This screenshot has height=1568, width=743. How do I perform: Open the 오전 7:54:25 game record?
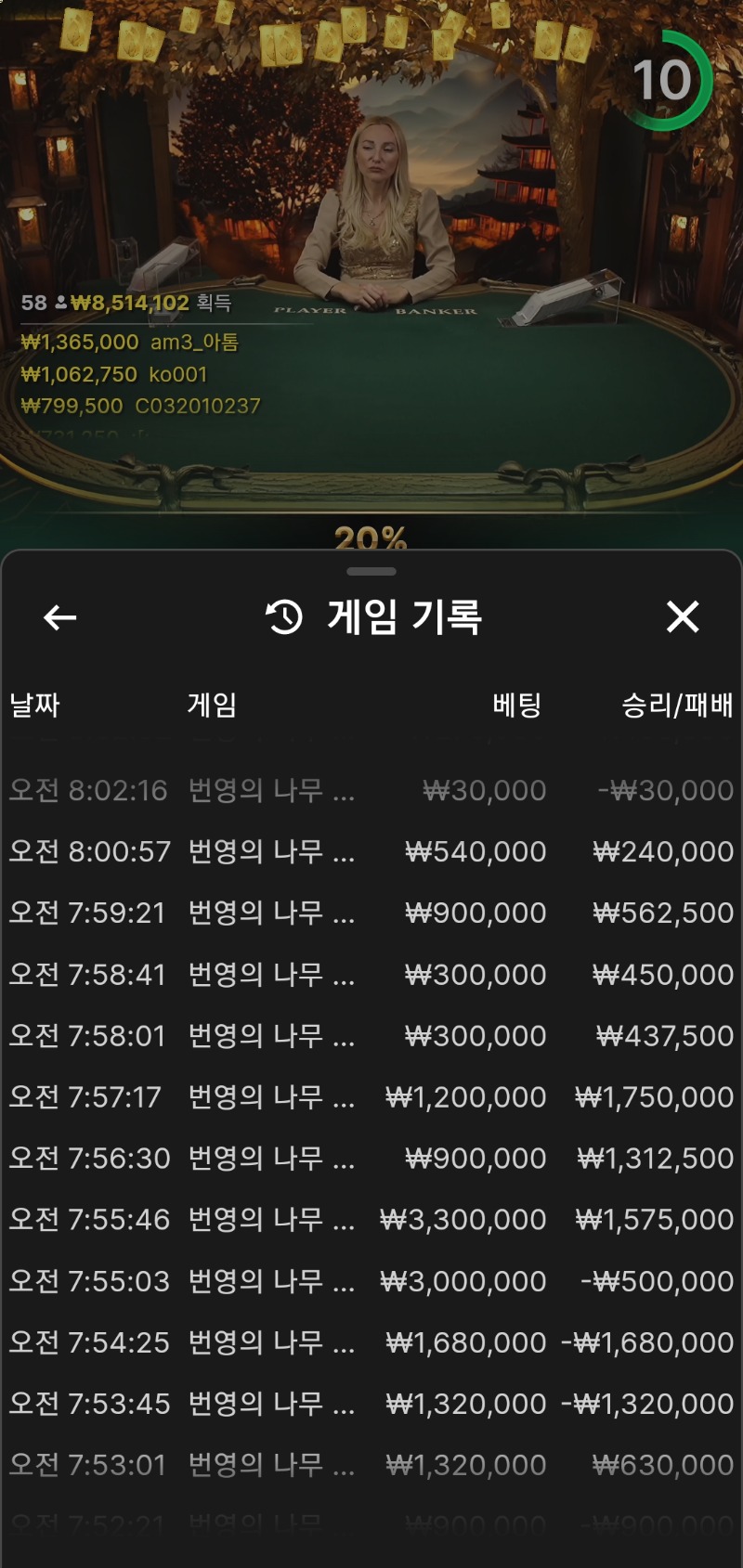371,1342
